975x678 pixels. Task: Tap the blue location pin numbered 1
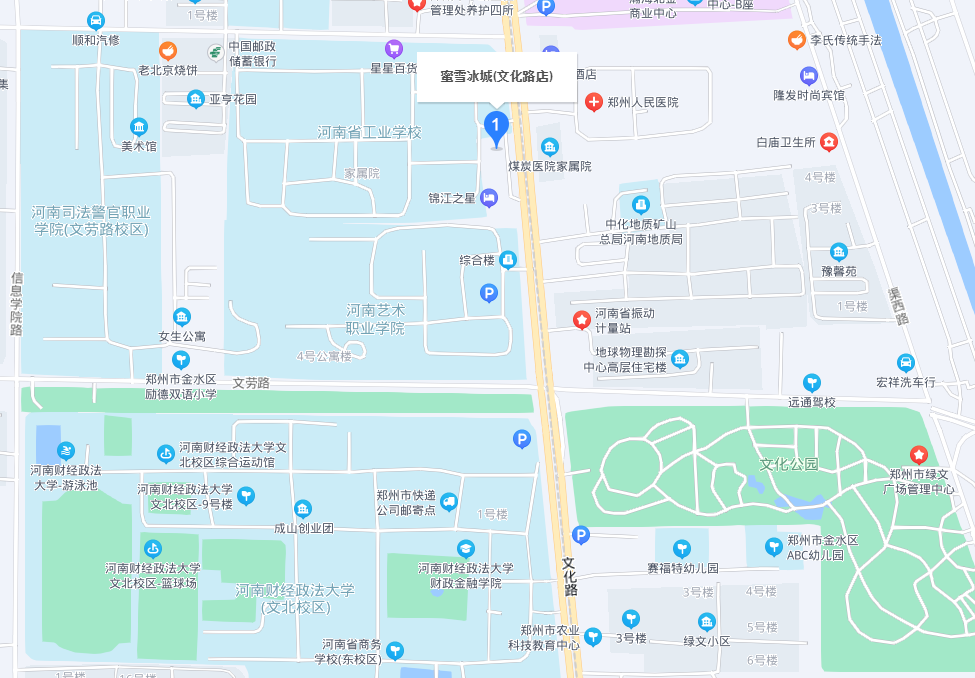pyautogui.click(x=496, y=126)
